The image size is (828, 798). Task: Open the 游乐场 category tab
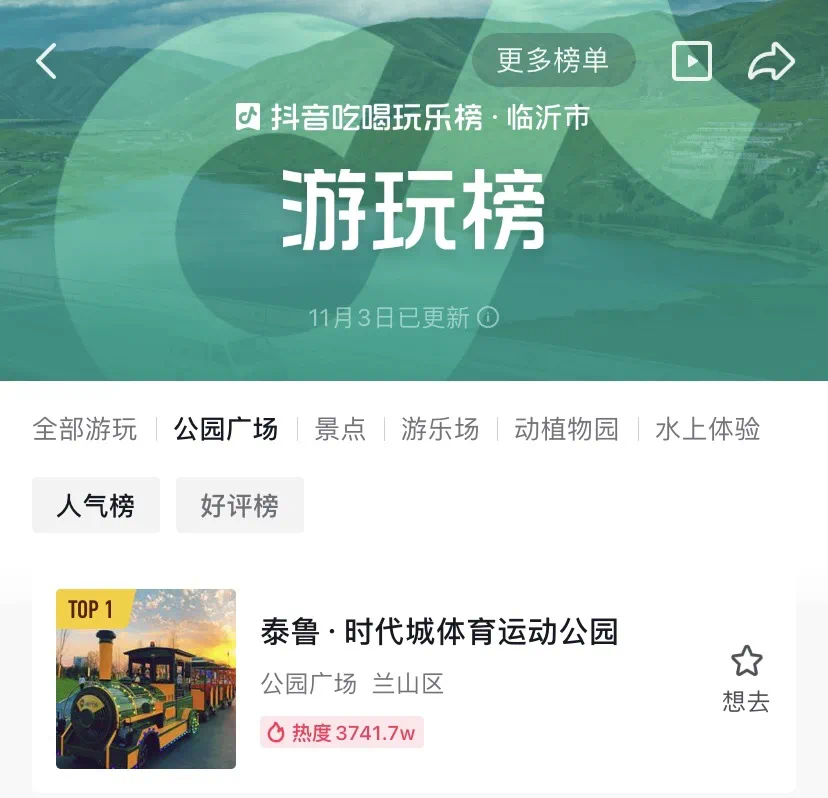click(x=440, y=430)
